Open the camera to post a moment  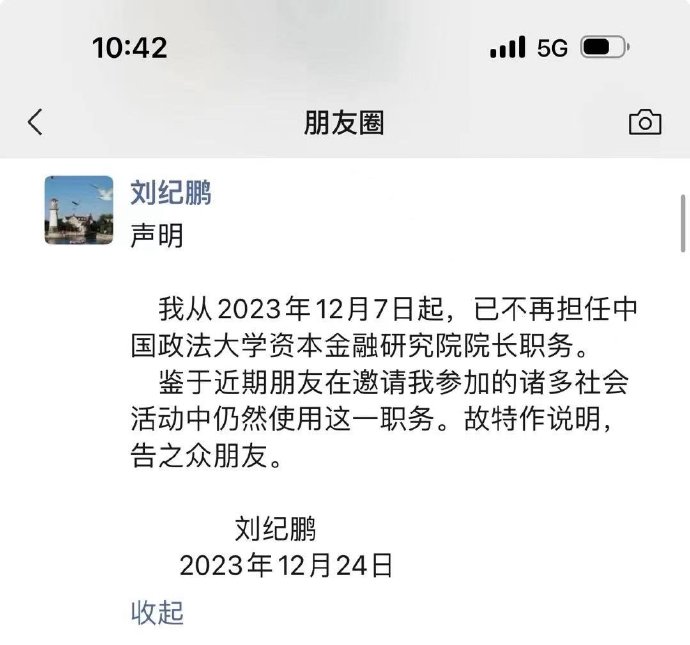645,123
